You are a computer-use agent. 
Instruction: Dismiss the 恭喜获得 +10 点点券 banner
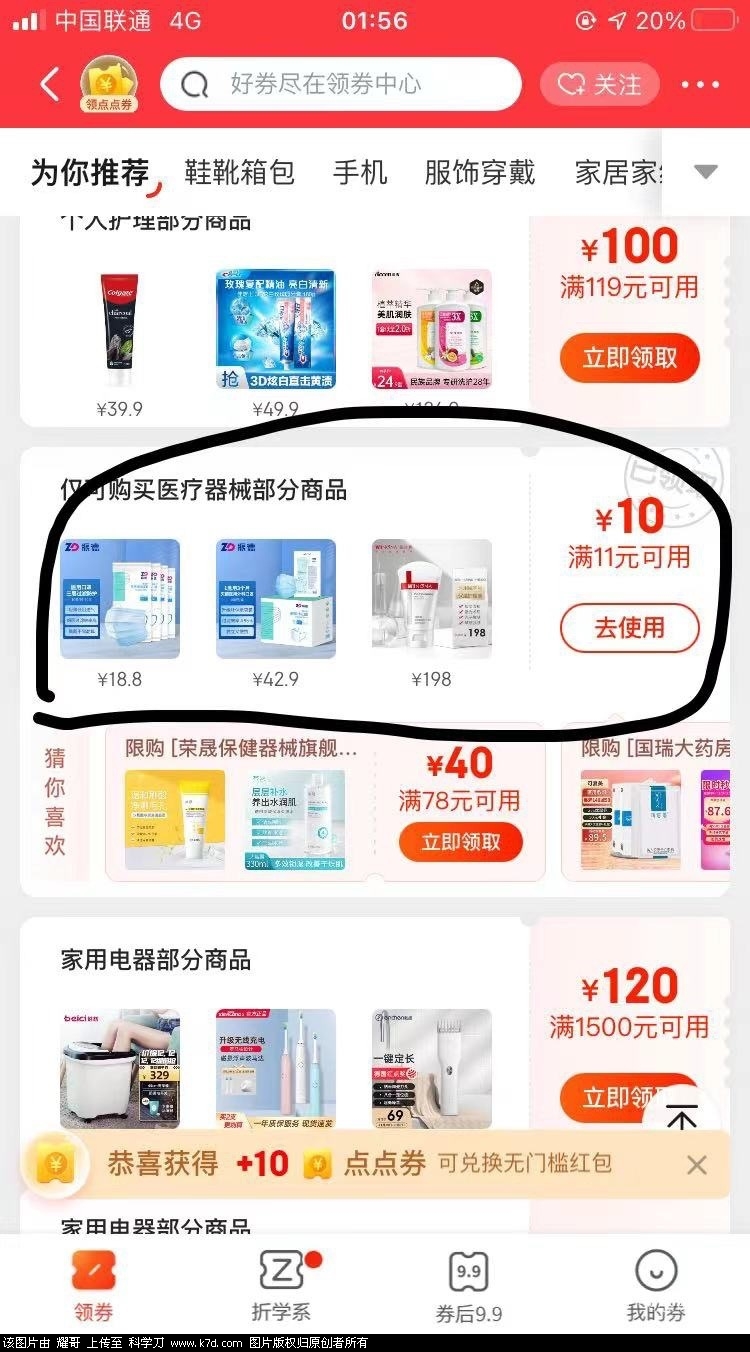click(x=697, y=1165)
